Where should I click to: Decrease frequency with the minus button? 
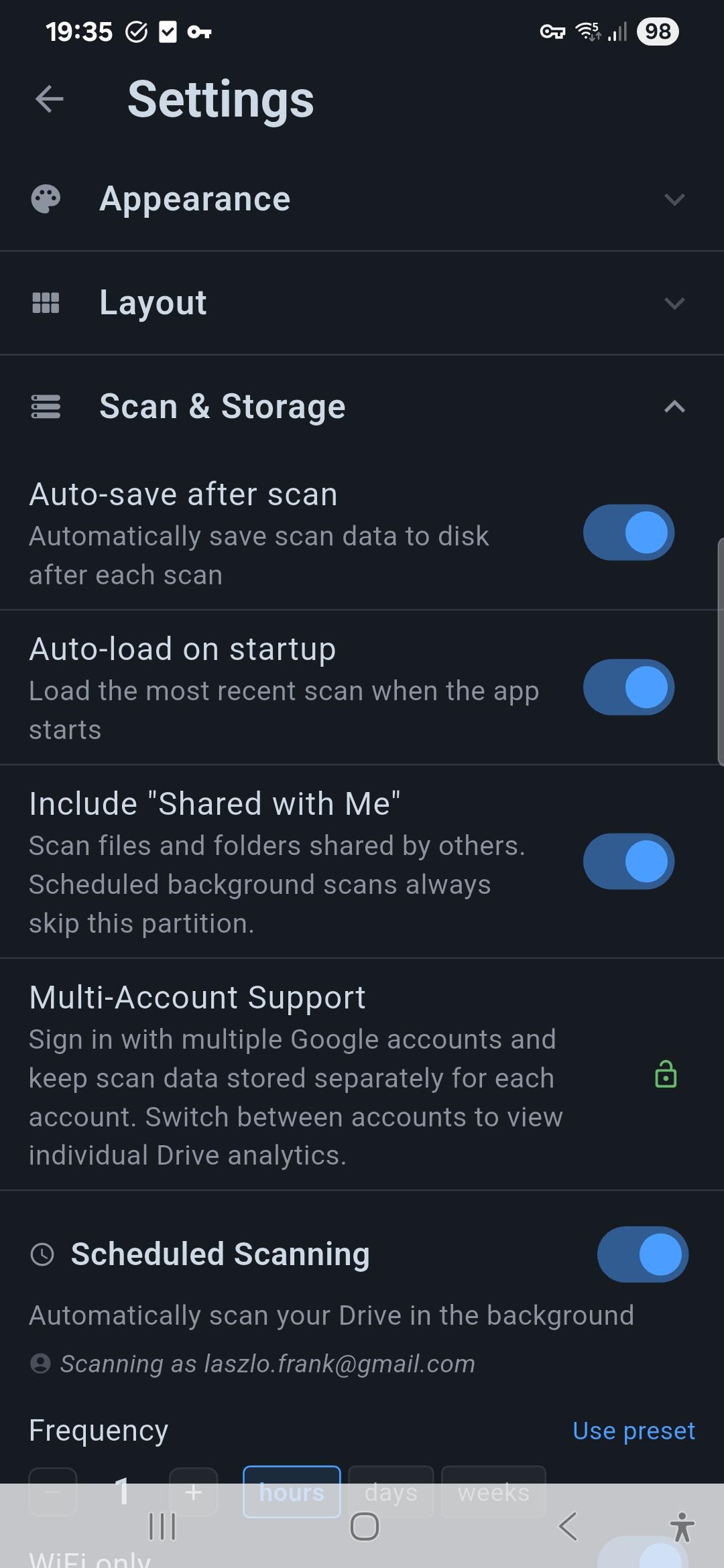click(x=53, y=1492)
